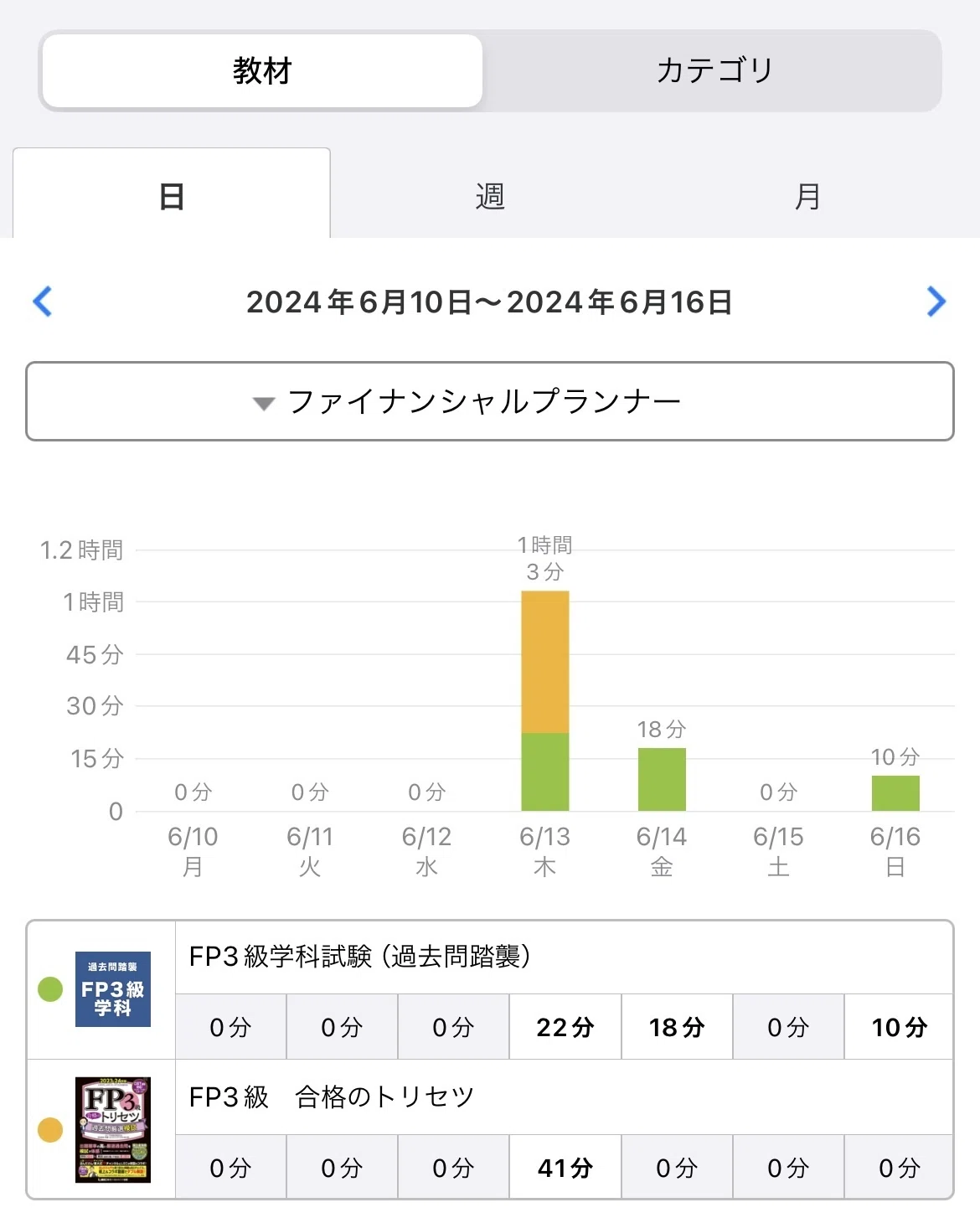Switch to the カテゴリ segment
The height and width of the screenshot is (1223, 980).
(714, 71)
